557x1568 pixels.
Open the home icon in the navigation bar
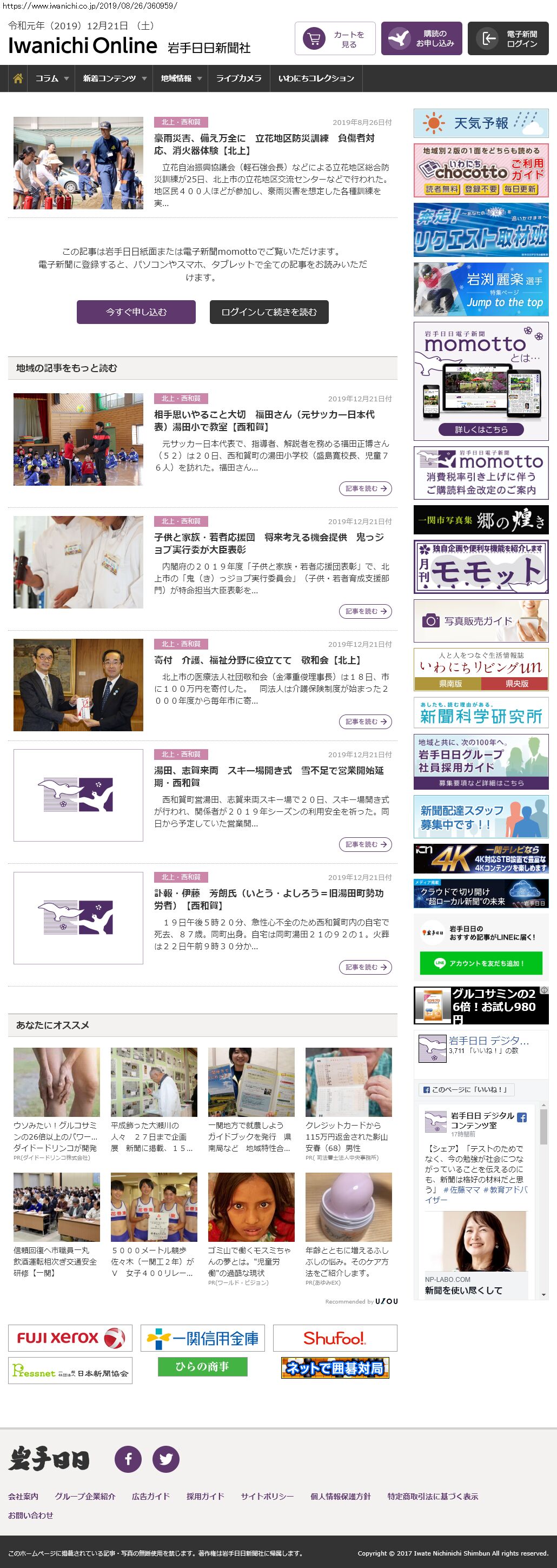pyautogui.click(x=18, y=78)
